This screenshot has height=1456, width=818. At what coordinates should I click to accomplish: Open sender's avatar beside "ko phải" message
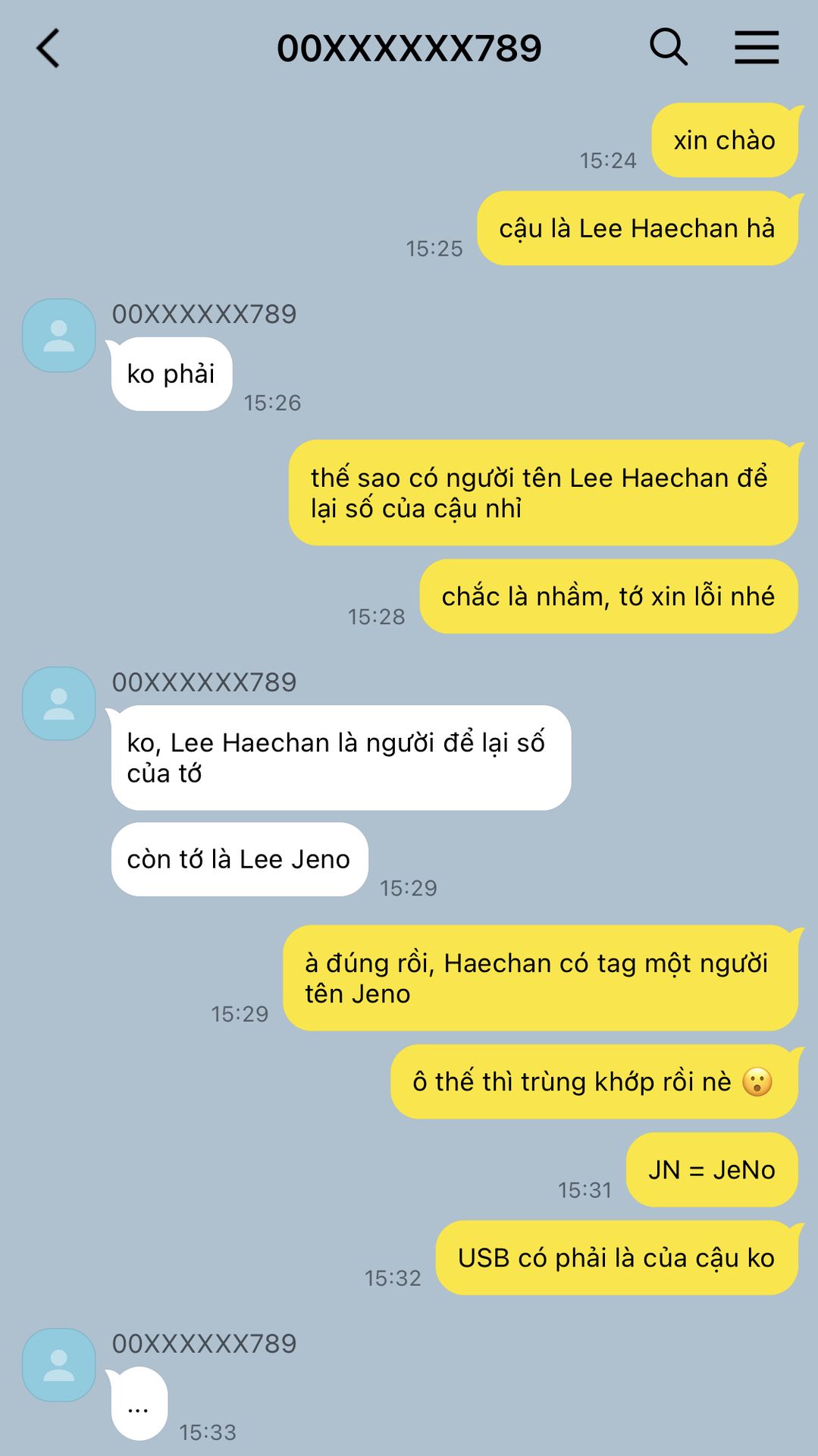[x=59, y=335]
